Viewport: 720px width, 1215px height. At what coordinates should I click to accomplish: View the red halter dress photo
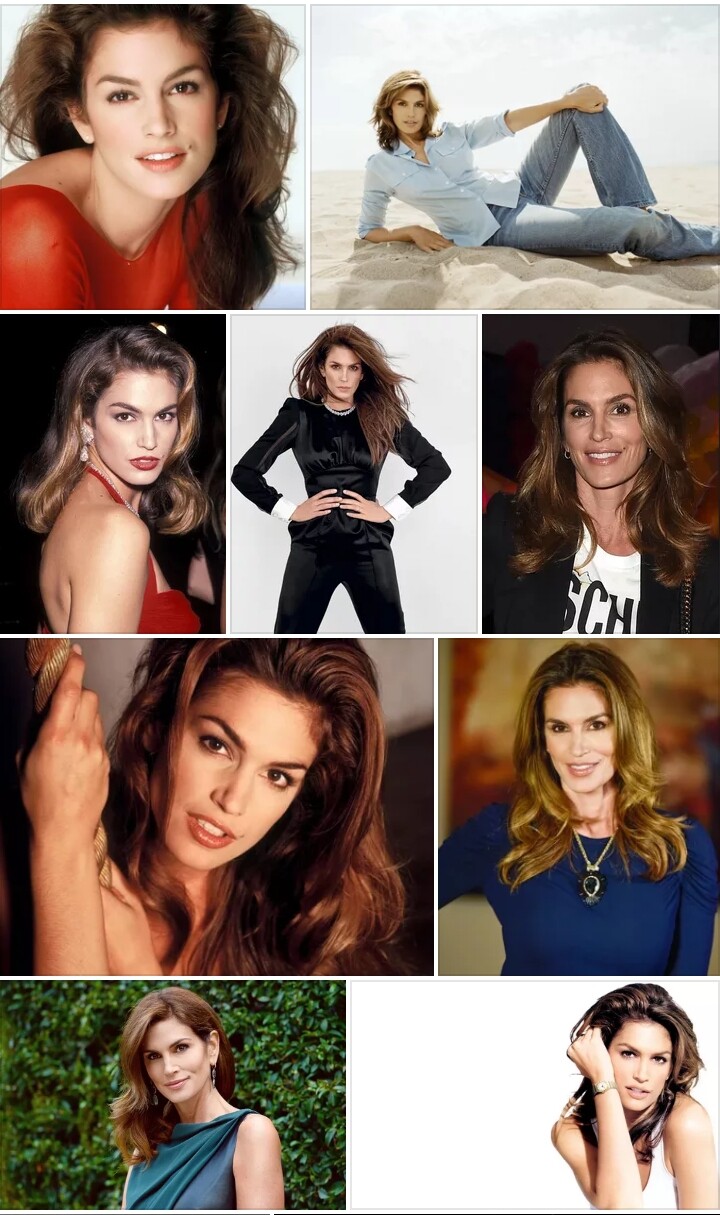pyautogui.click(x=113, y=474)
